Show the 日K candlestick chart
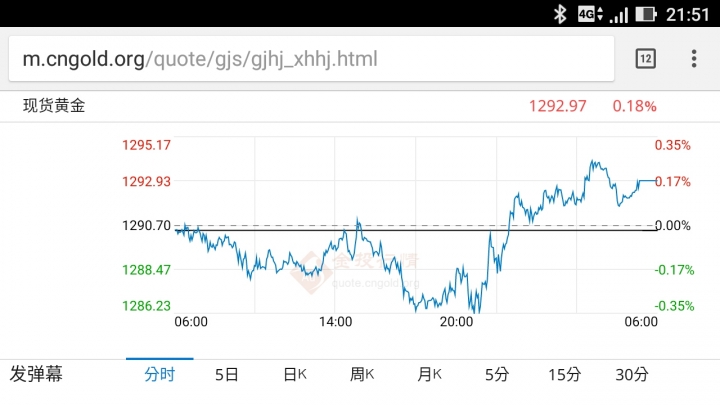This screenshot has height=405, width=720. click(x=295, y=375)
